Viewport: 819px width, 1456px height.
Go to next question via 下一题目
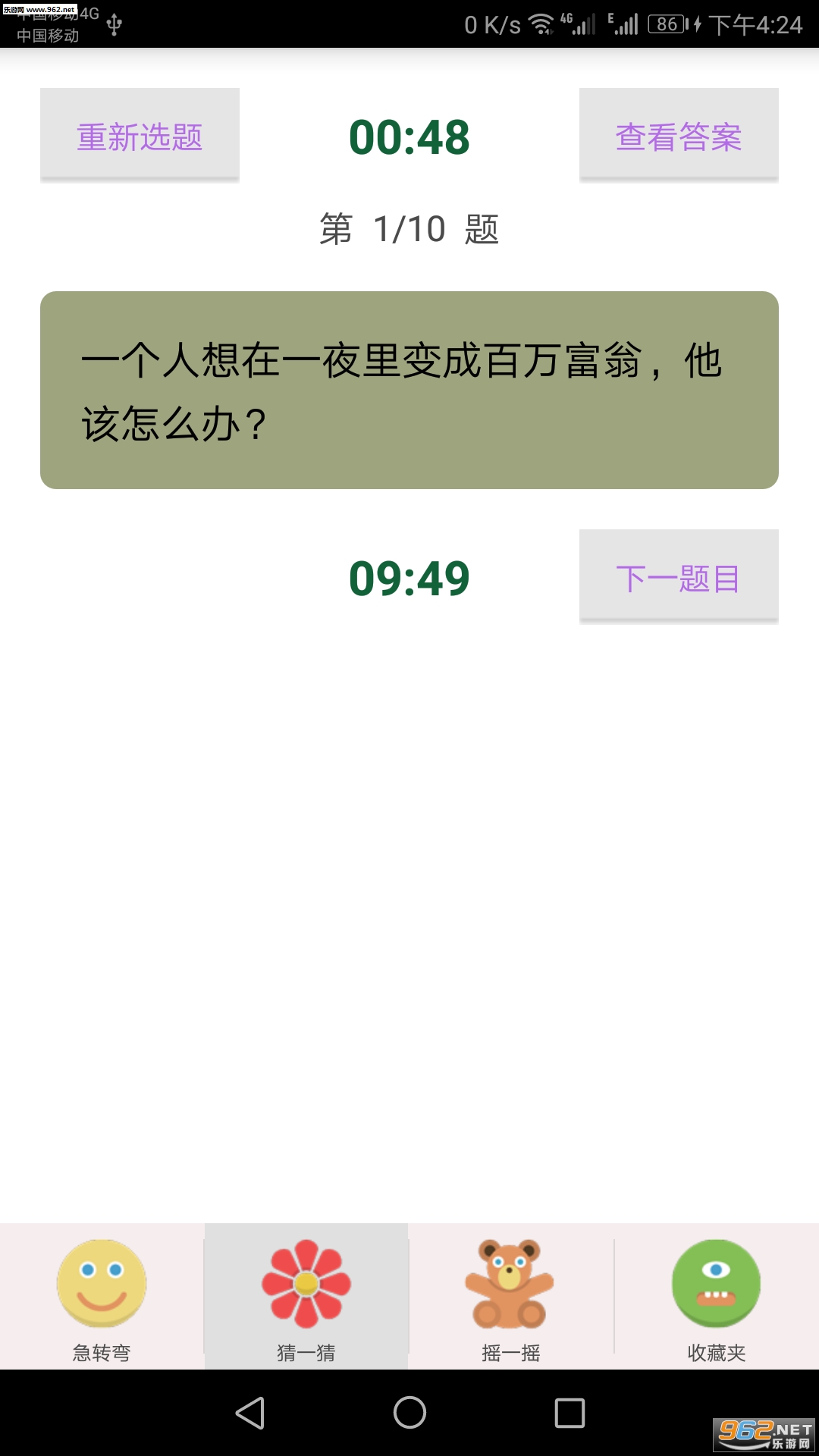pyautogui.click(x=679, y=577)
